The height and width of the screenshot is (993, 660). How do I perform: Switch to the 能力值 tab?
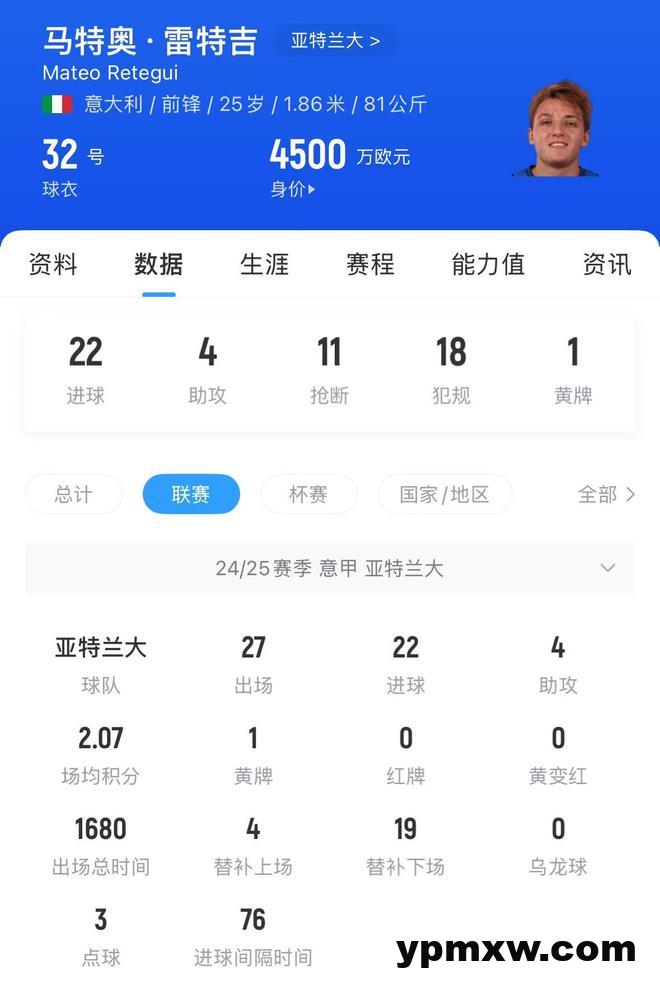point(488,264)
